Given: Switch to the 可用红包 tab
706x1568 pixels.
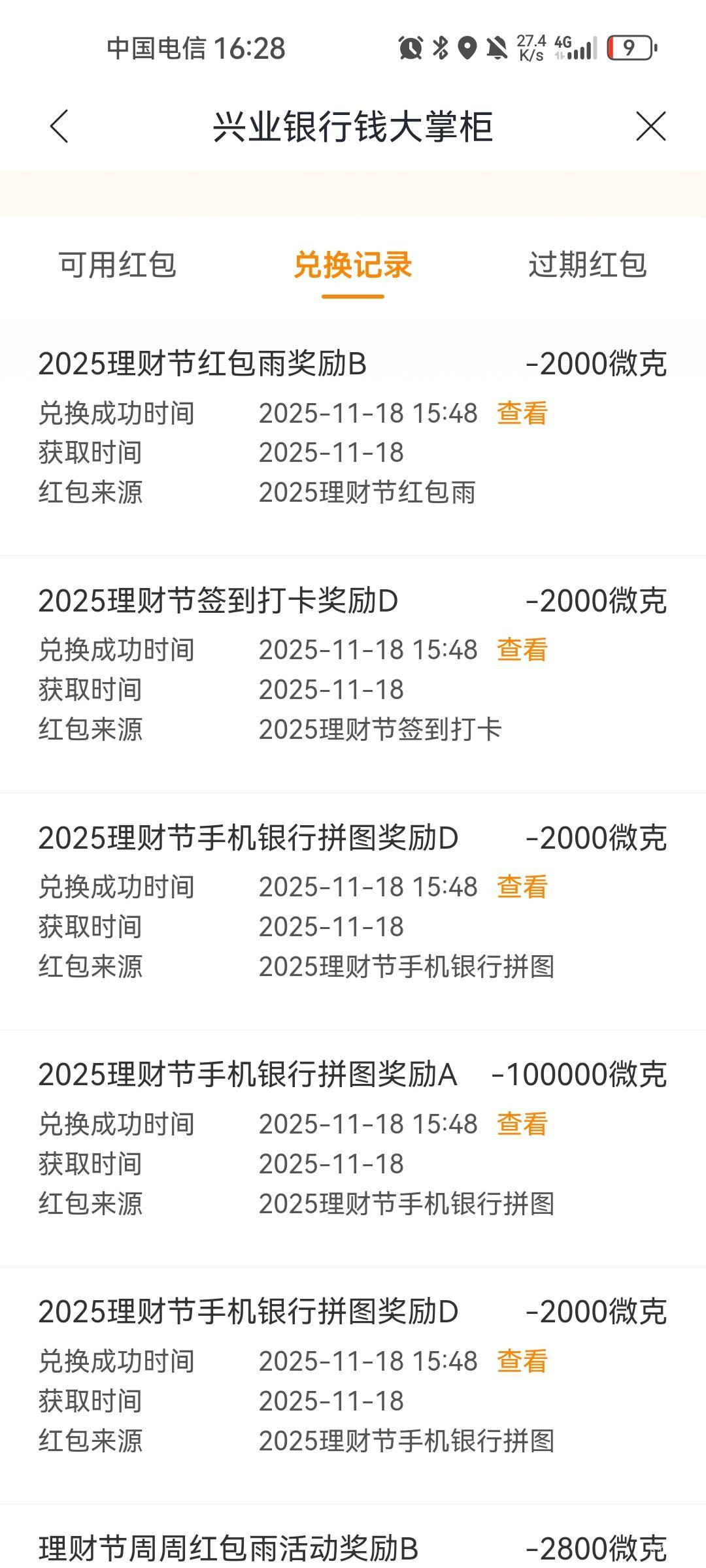Looking at the screenshot, I should point(118,265).
